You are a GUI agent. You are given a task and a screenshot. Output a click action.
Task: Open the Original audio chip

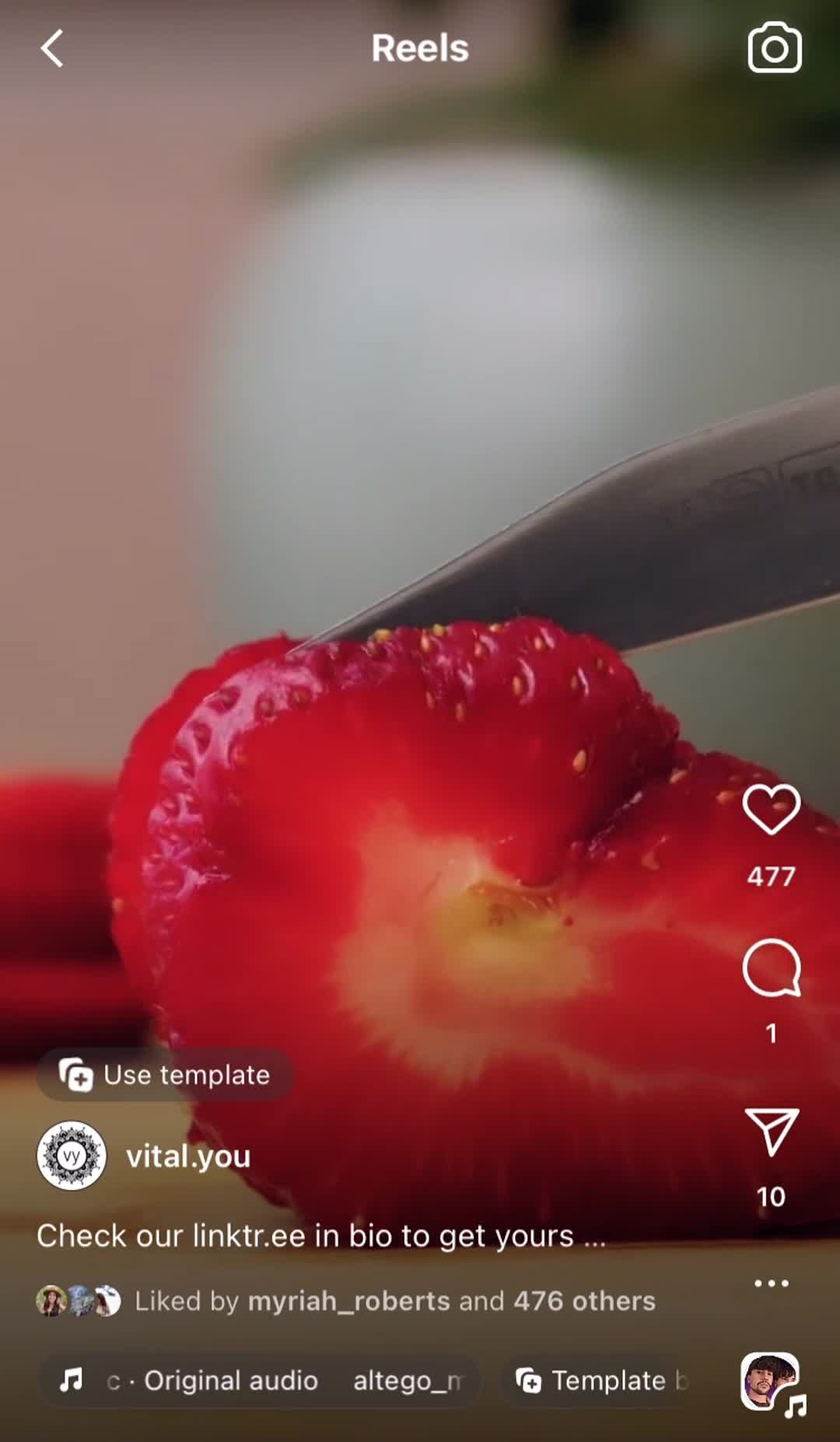click(x=261, y=1381)
